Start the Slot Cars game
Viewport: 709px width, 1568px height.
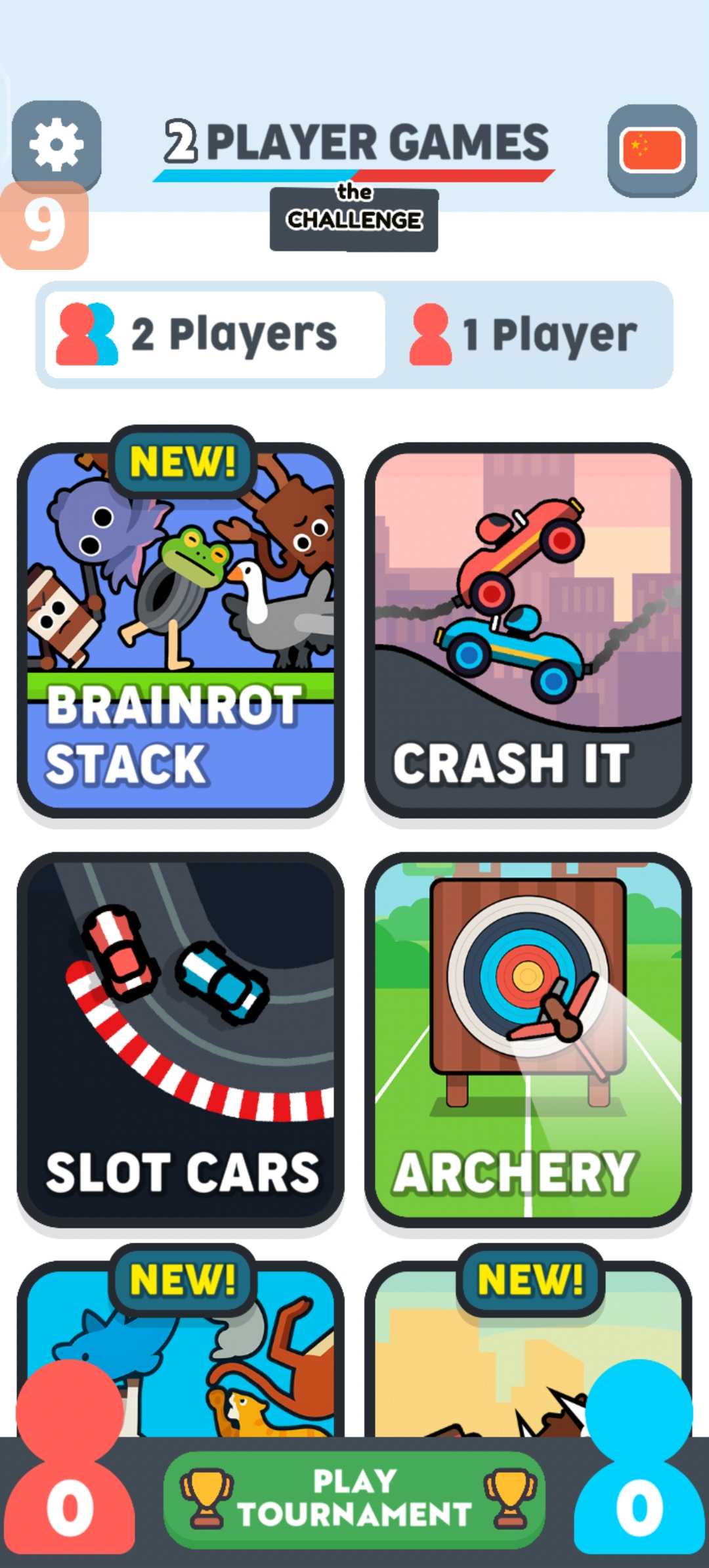click(x=181, y=1039)
